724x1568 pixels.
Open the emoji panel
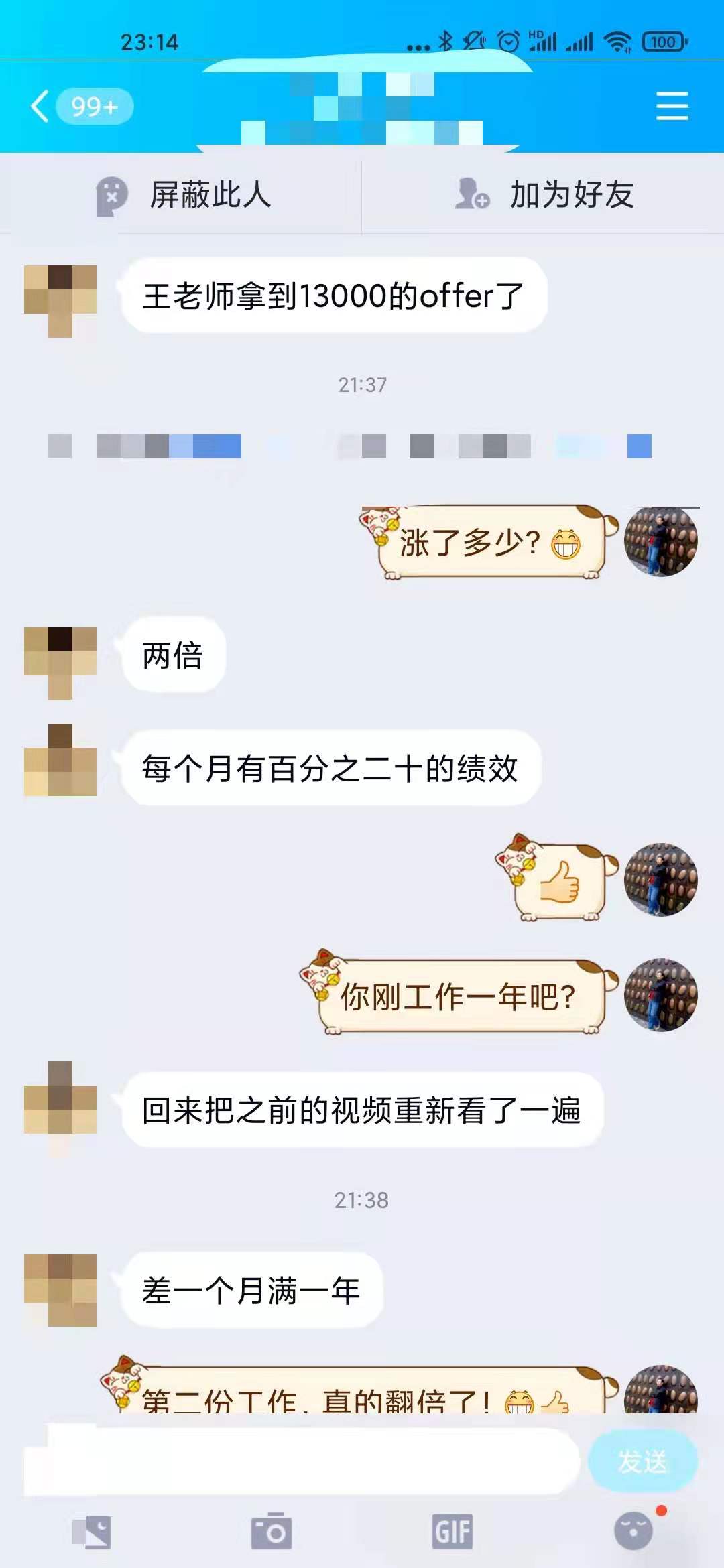[x=633, y=1530]
